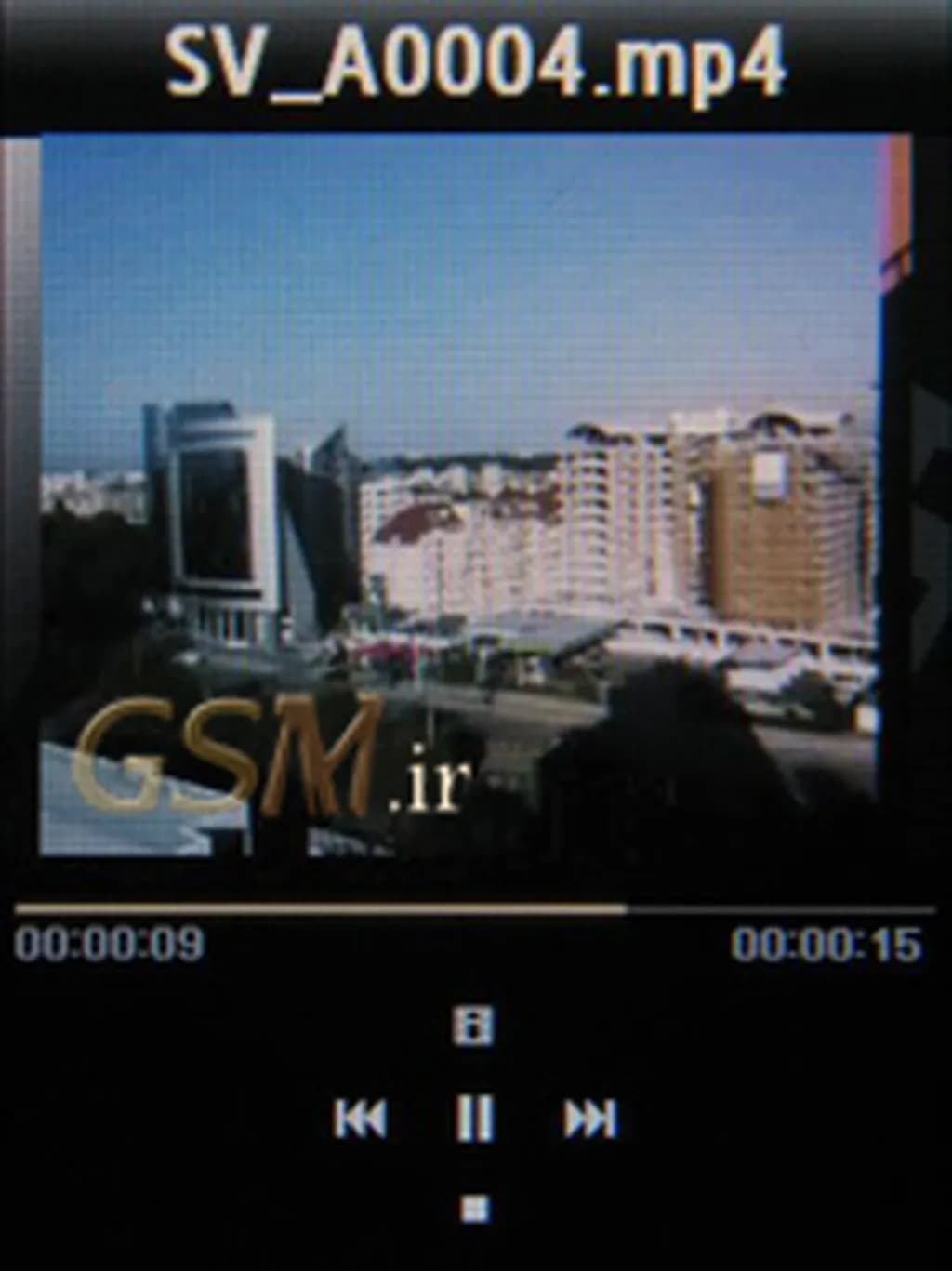
Task: Stop video playback
Action: click(474, 1208)
